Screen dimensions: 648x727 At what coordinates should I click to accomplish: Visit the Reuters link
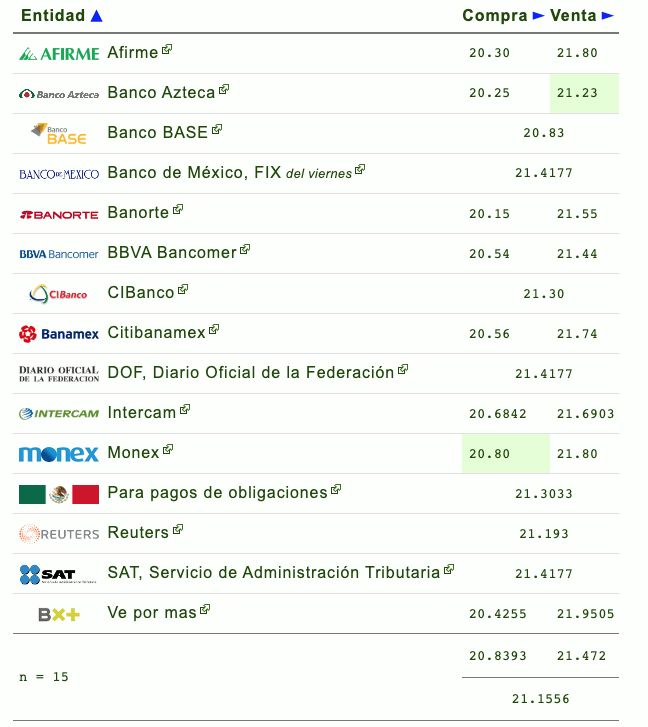pos(138,532)
